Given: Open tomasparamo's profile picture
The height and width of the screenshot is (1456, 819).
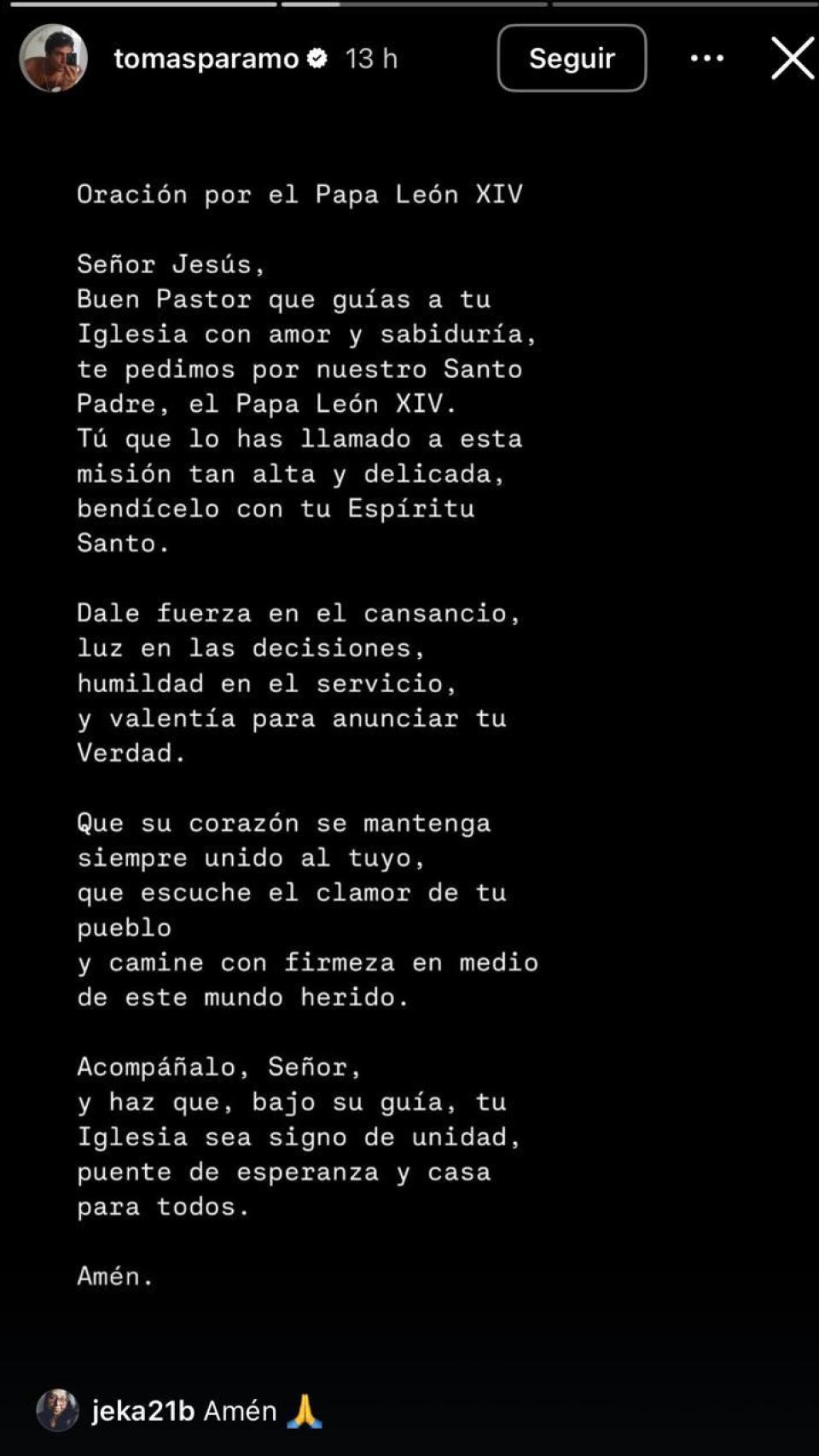Looking at the screenshot, I should 54,58.
